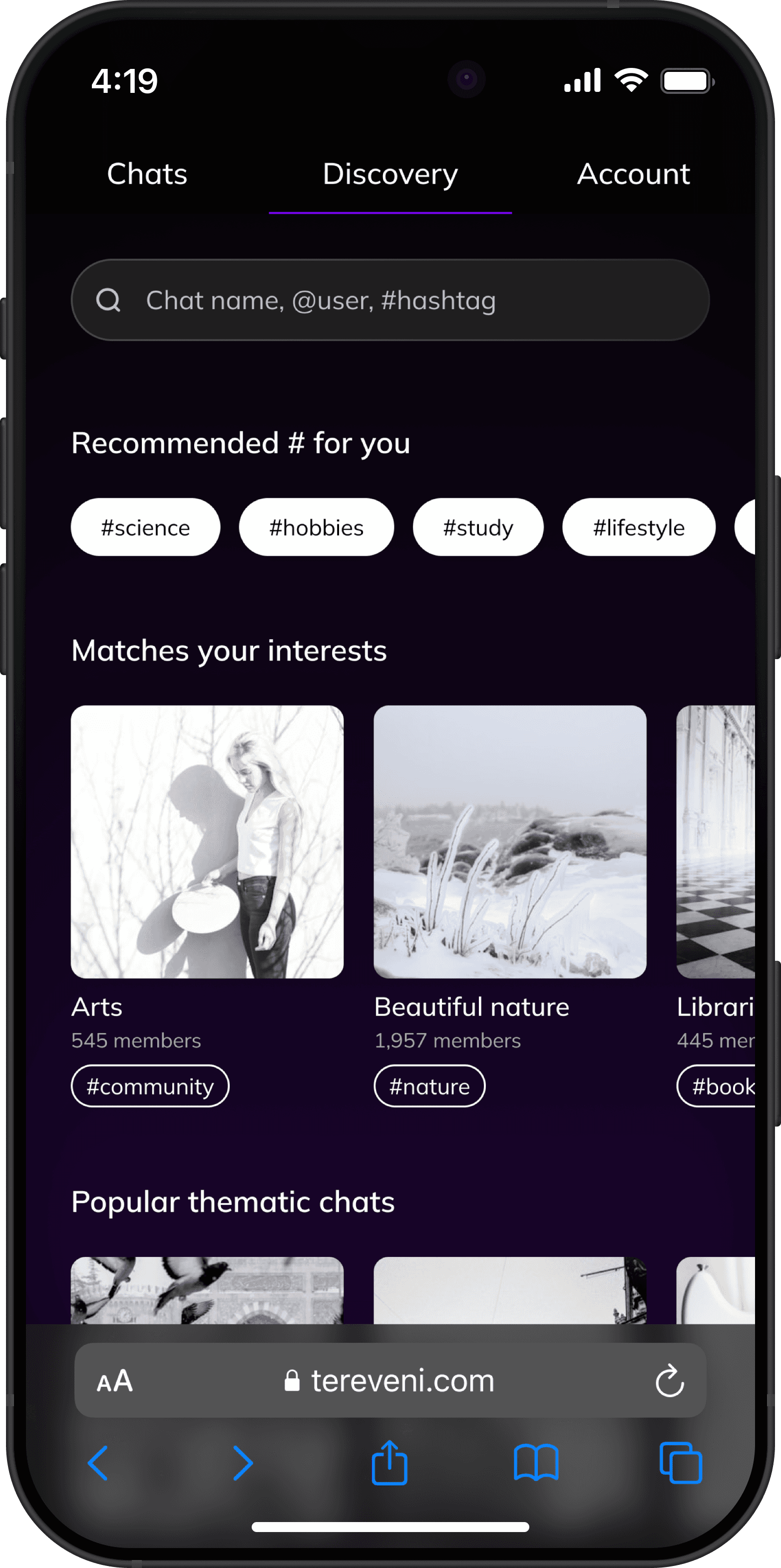The image size is (781, 1568).
Task: Pick the #lifestyle hashtag chip
Action: [639, 527]
